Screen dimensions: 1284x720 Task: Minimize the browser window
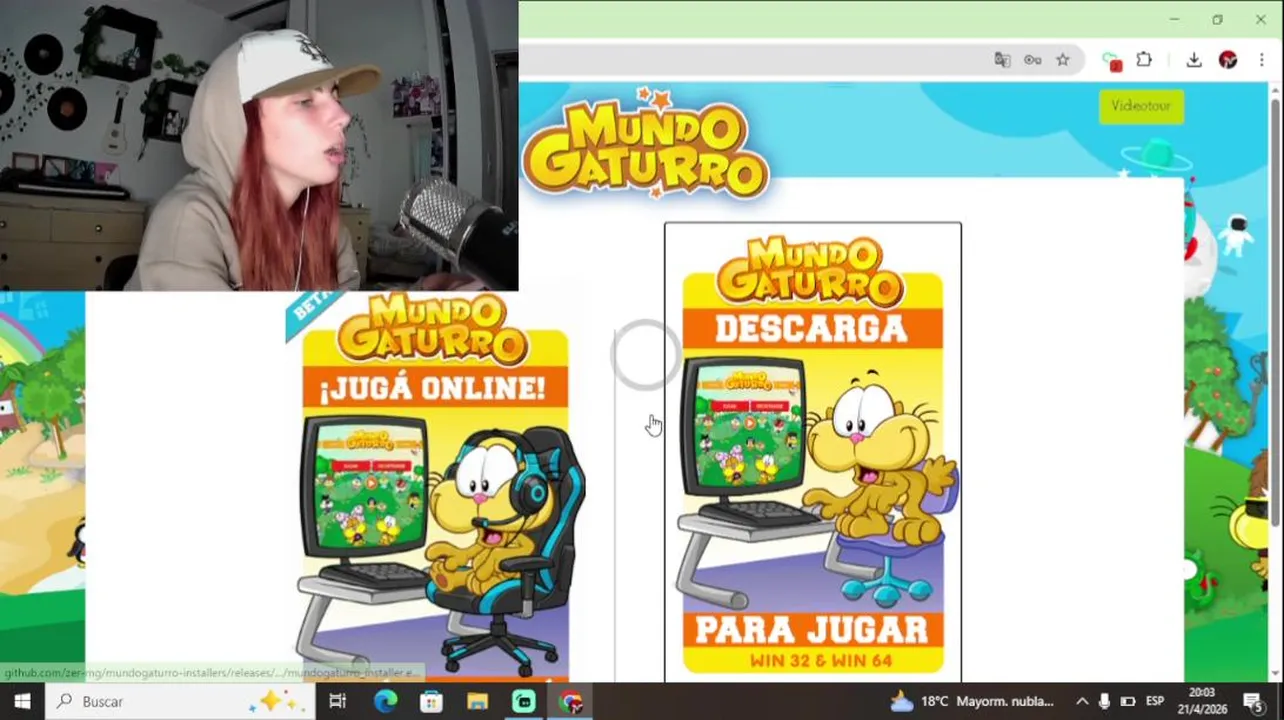point(1175,19)
